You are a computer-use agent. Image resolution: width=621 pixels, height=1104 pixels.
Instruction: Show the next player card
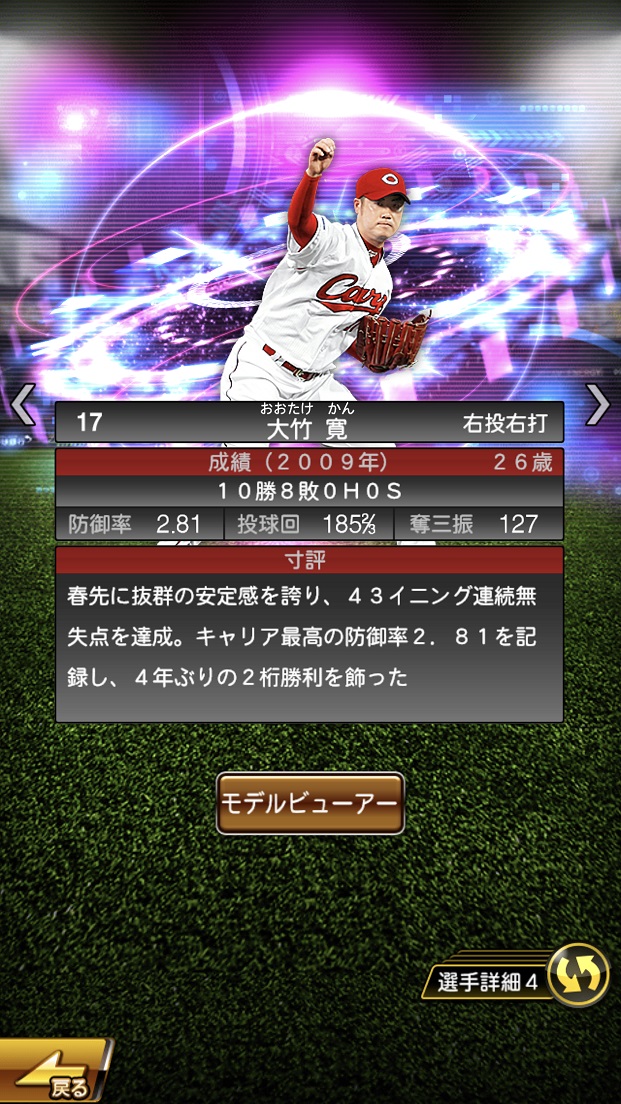597,405
